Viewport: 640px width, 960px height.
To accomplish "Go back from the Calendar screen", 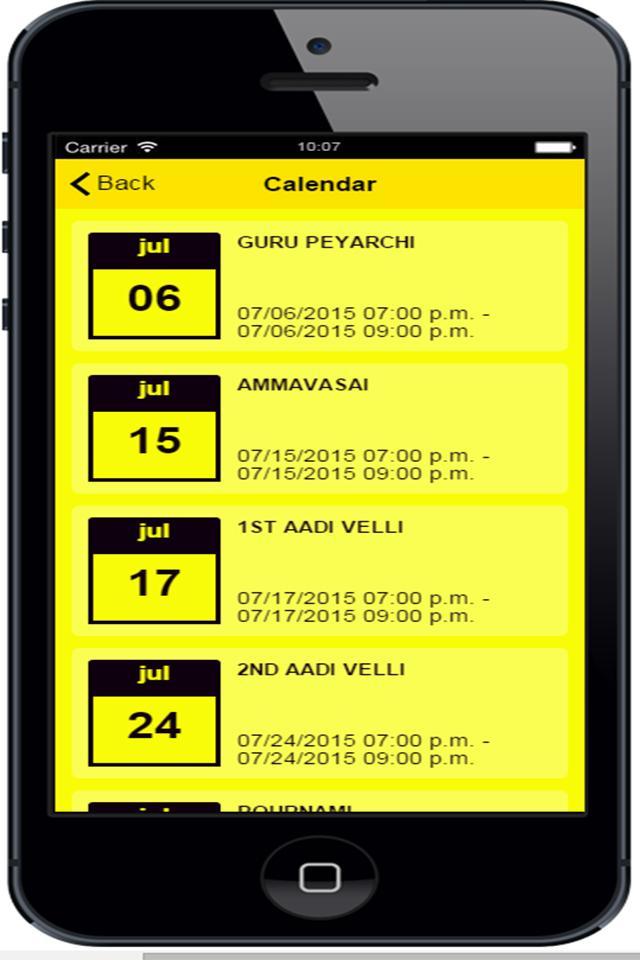I will 112,184.
